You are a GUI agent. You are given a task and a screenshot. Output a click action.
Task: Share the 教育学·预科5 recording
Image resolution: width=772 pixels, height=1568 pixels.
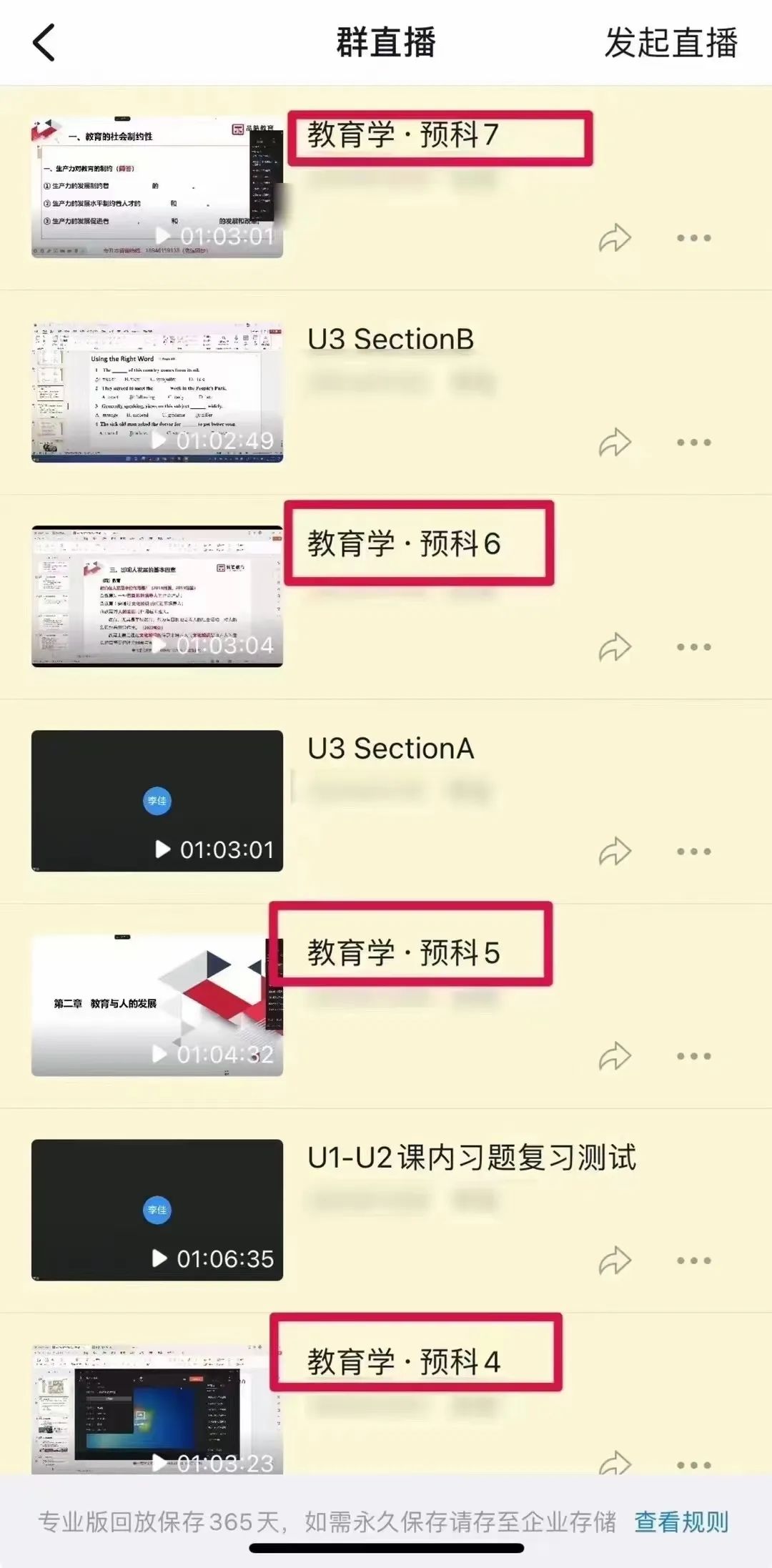click(x=615, y=1056)
